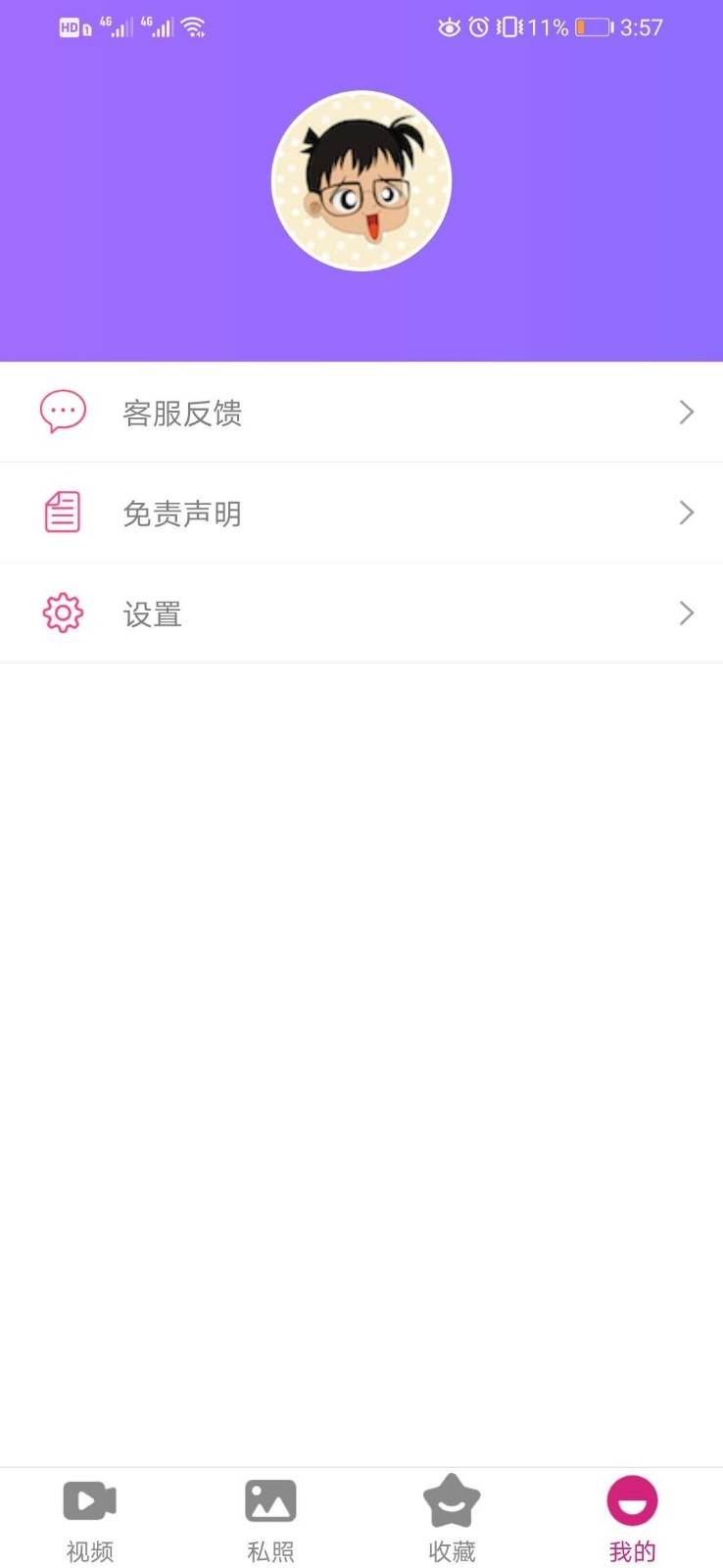Click the 免责声明 document icon
The height and width of the screenshot is (1568, 723).
[x=63, y=512]
